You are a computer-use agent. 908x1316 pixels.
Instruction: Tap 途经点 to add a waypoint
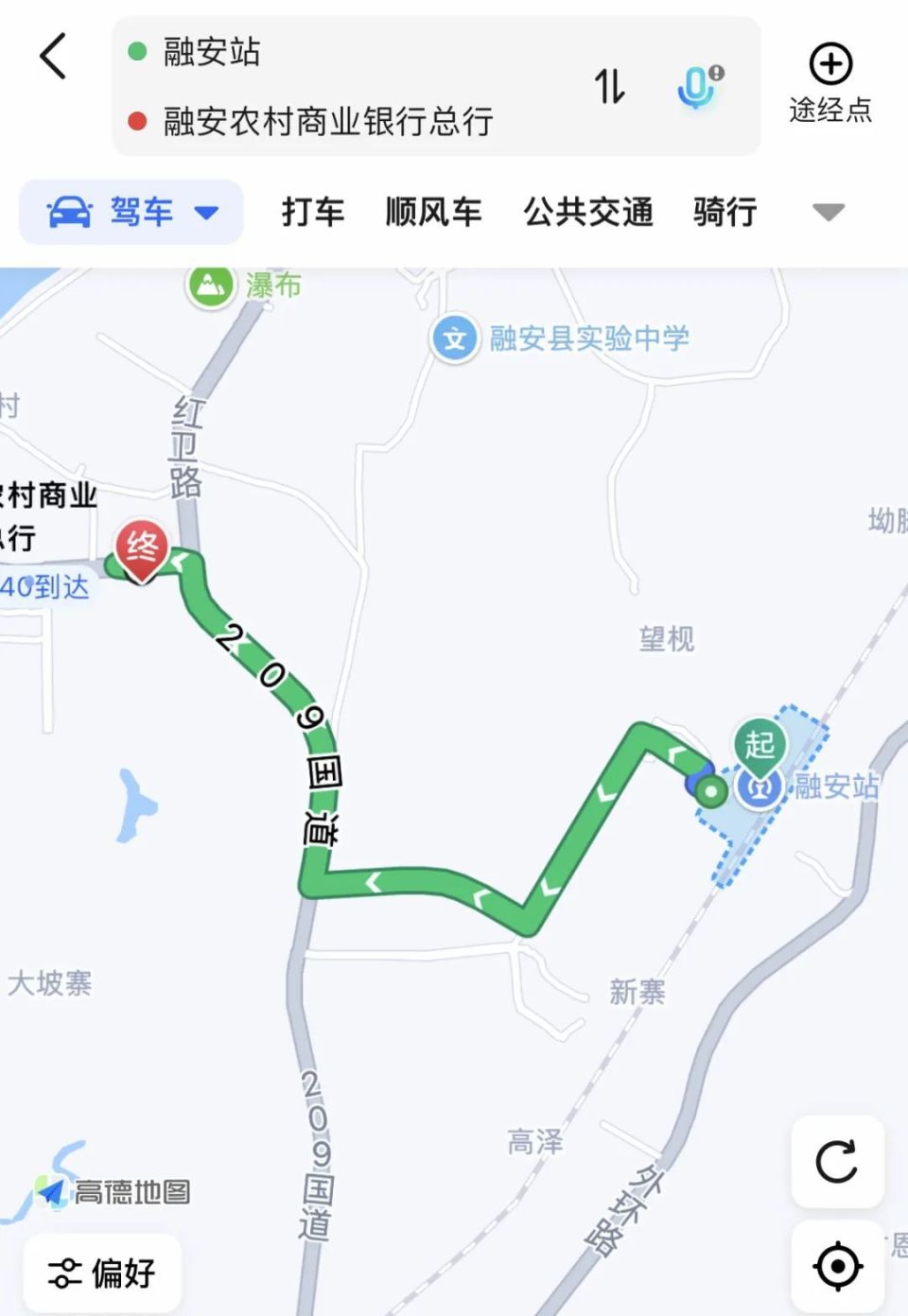click(829, 85)
